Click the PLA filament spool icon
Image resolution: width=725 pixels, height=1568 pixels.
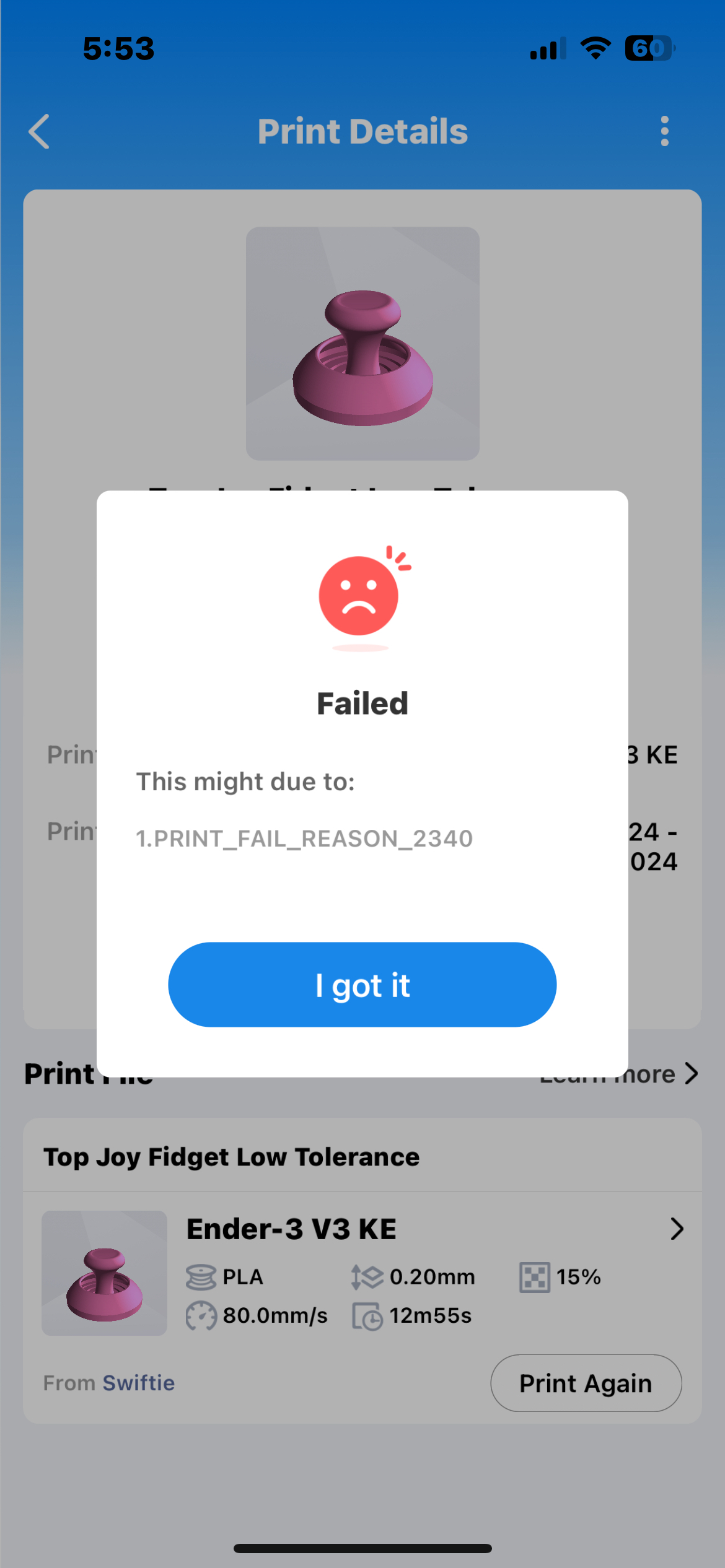pyautogui.click(x=200, y=1277)
